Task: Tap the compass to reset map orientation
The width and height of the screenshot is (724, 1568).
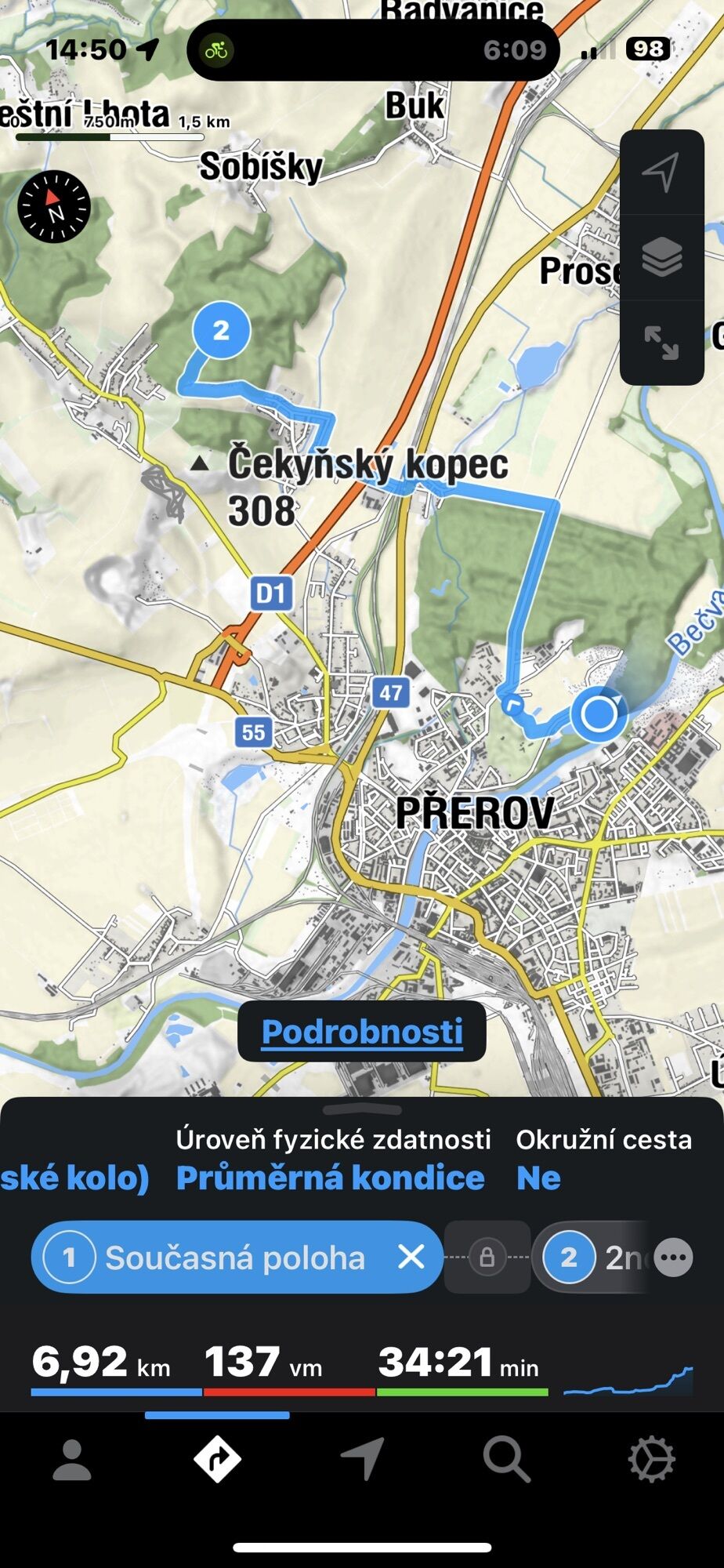Action: click(54, 207)
